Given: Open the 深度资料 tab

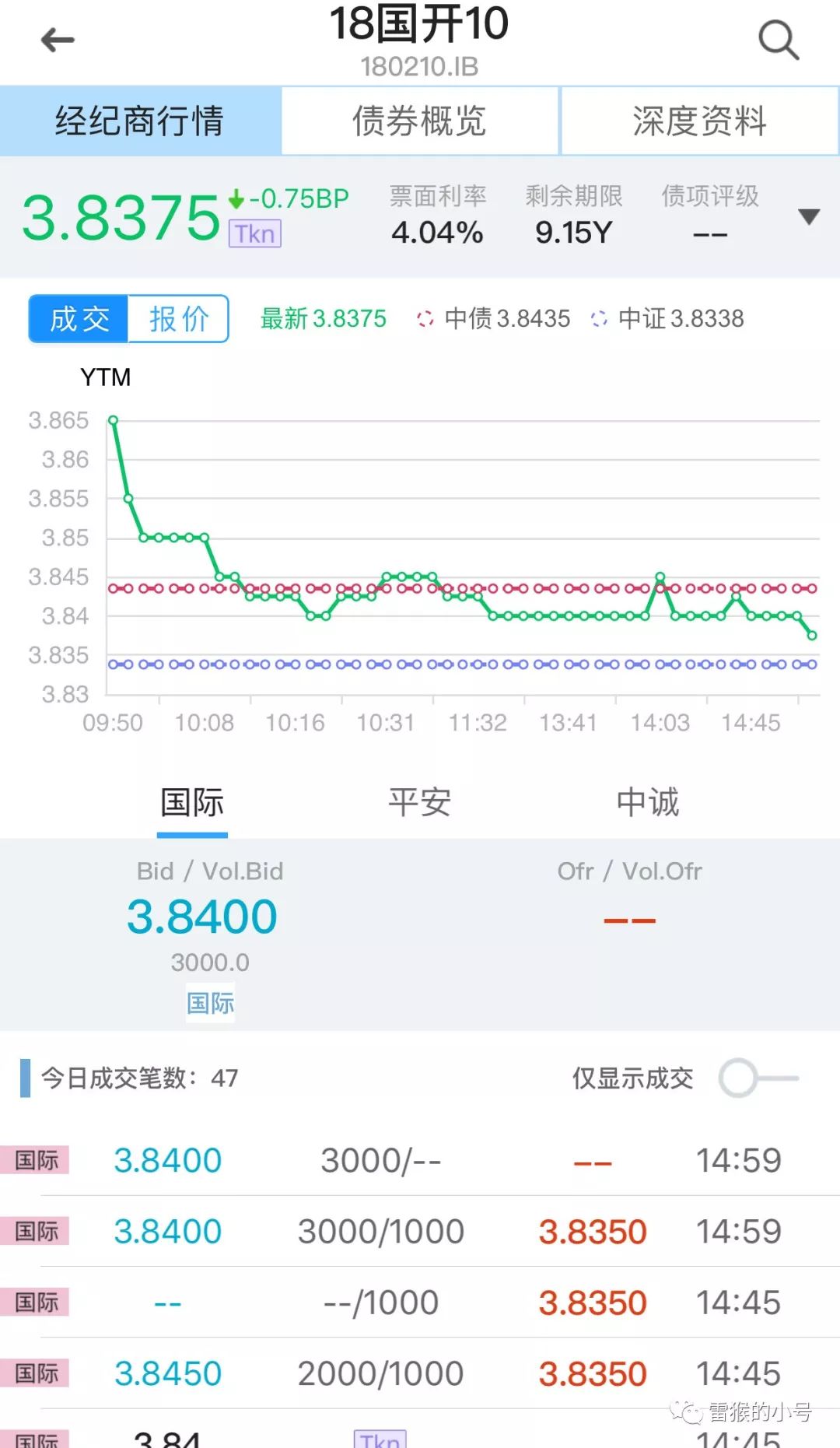Looking at the screenshot, I should [699, 121].
